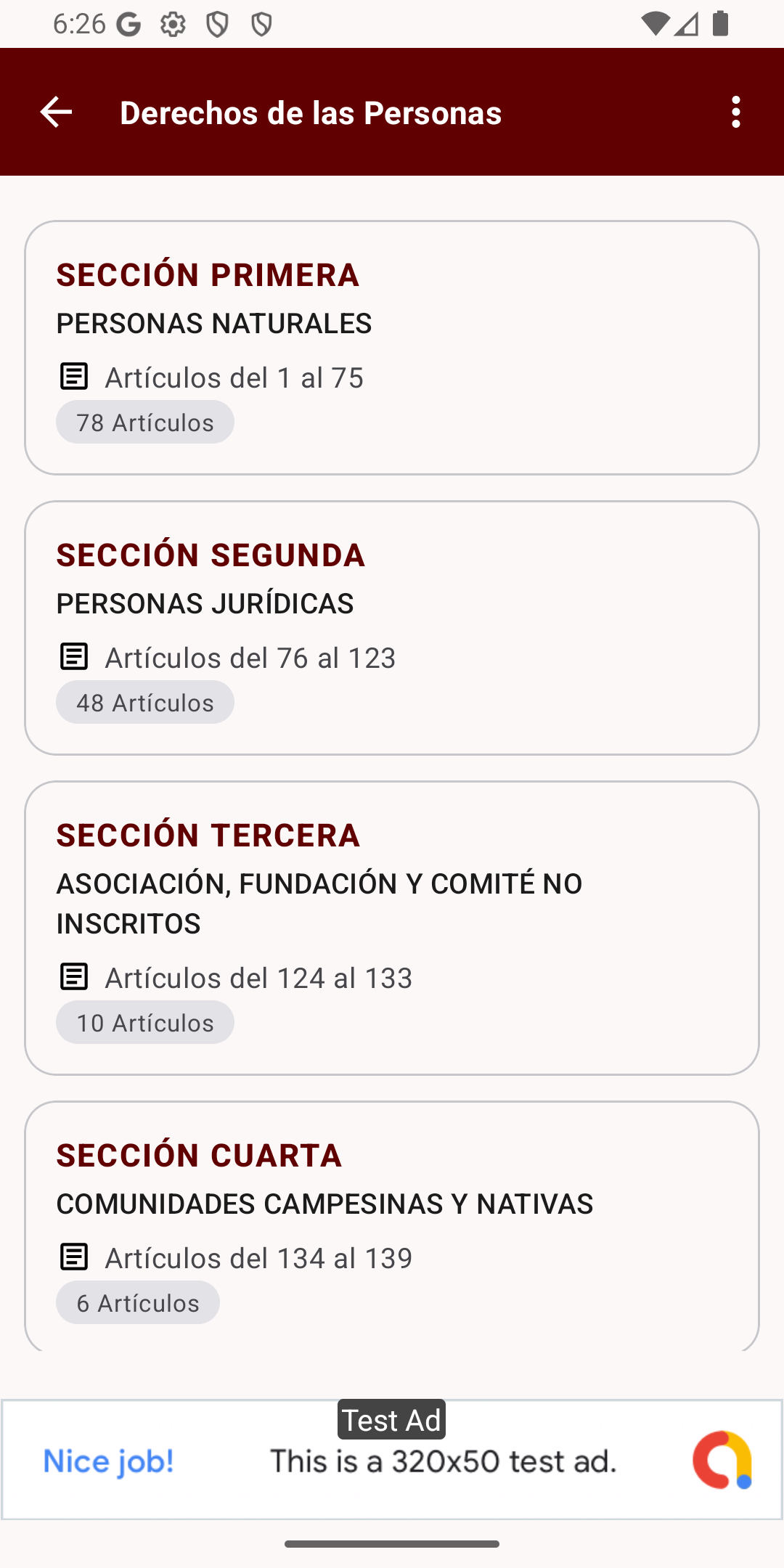Select the Sección Tercera card
The image size is (784, 1568).
pos(392,928)
